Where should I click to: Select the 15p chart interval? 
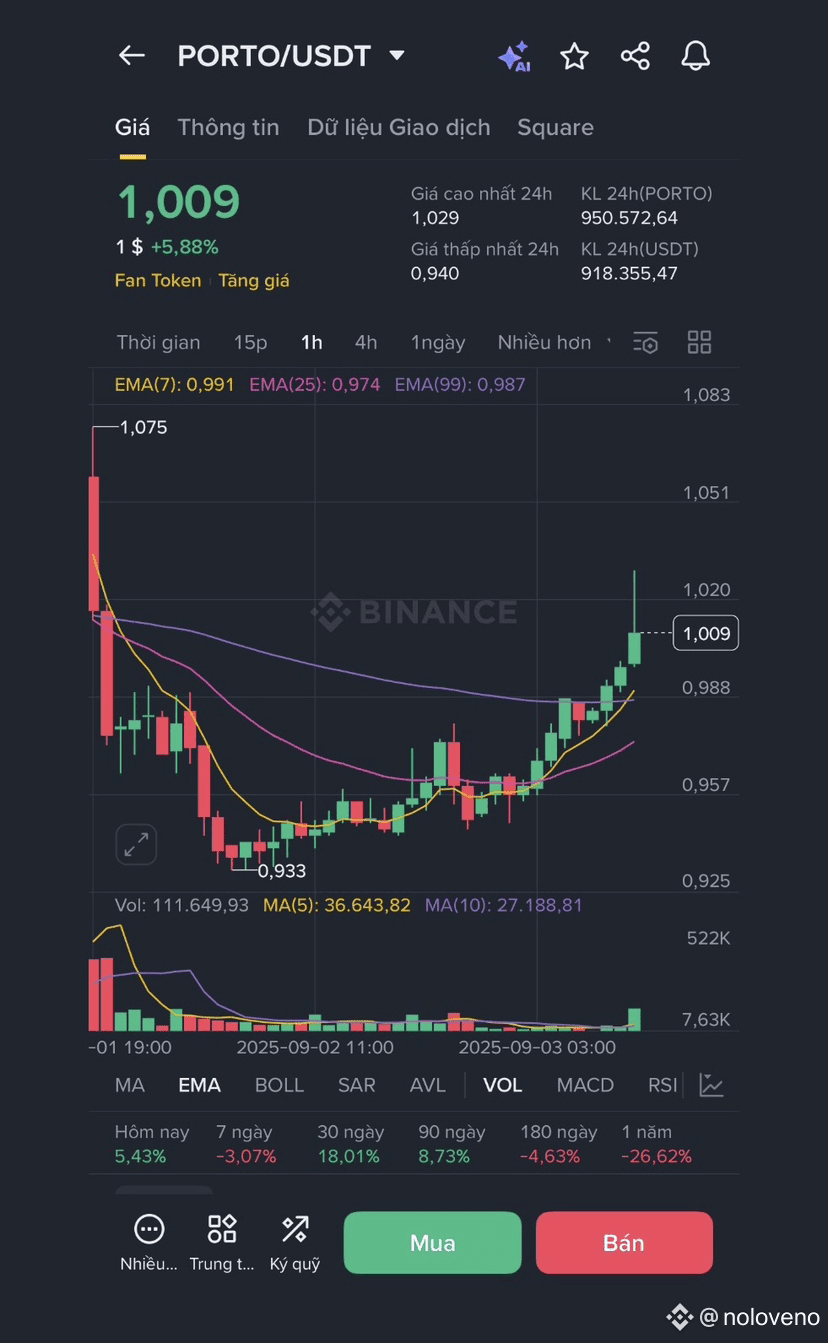[250, 342]
